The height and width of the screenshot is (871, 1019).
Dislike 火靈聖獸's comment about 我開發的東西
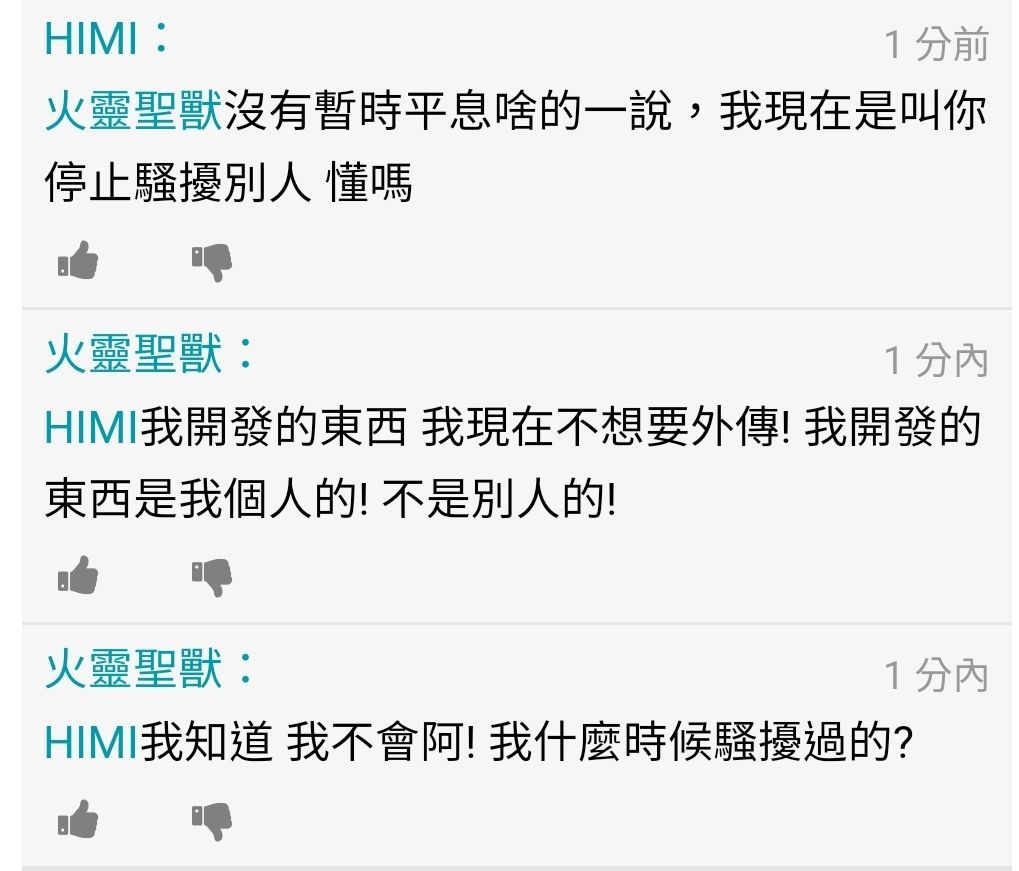pos(211,576)
